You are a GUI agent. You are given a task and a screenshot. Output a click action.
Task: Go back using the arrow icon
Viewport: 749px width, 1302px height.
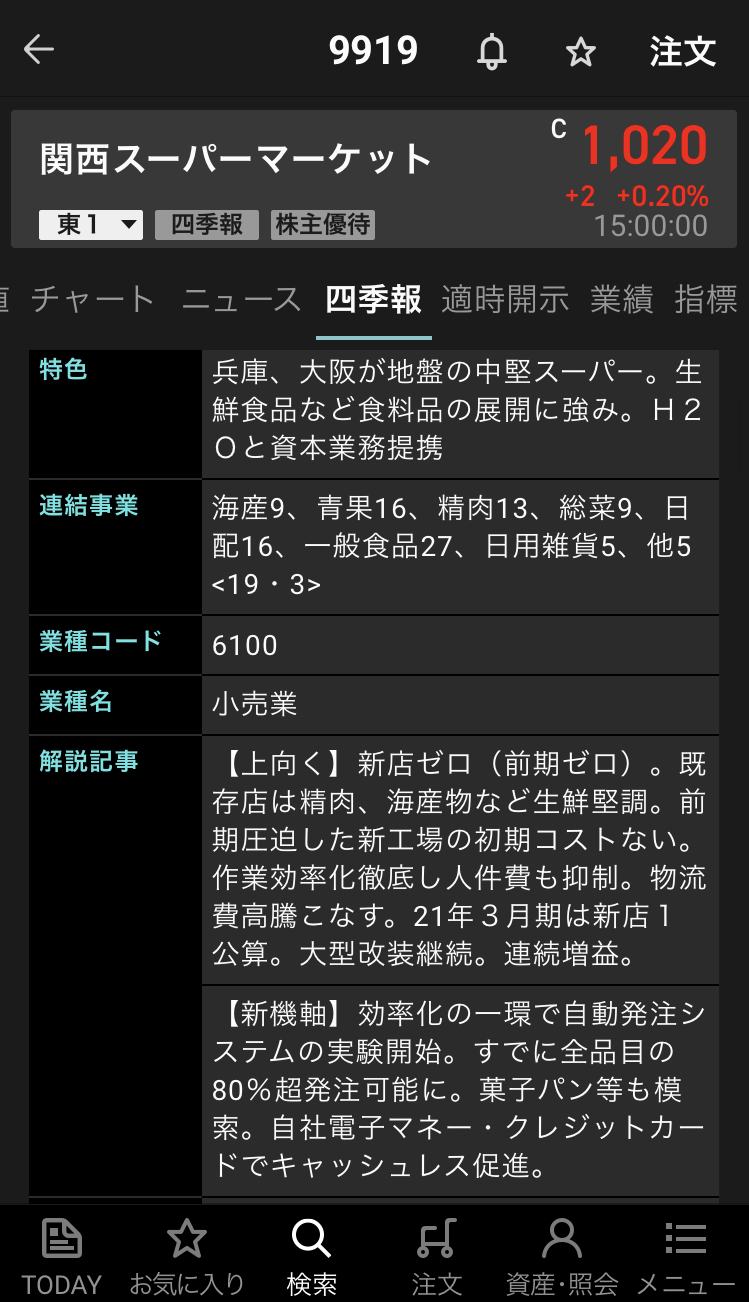(x=39, y=50)
